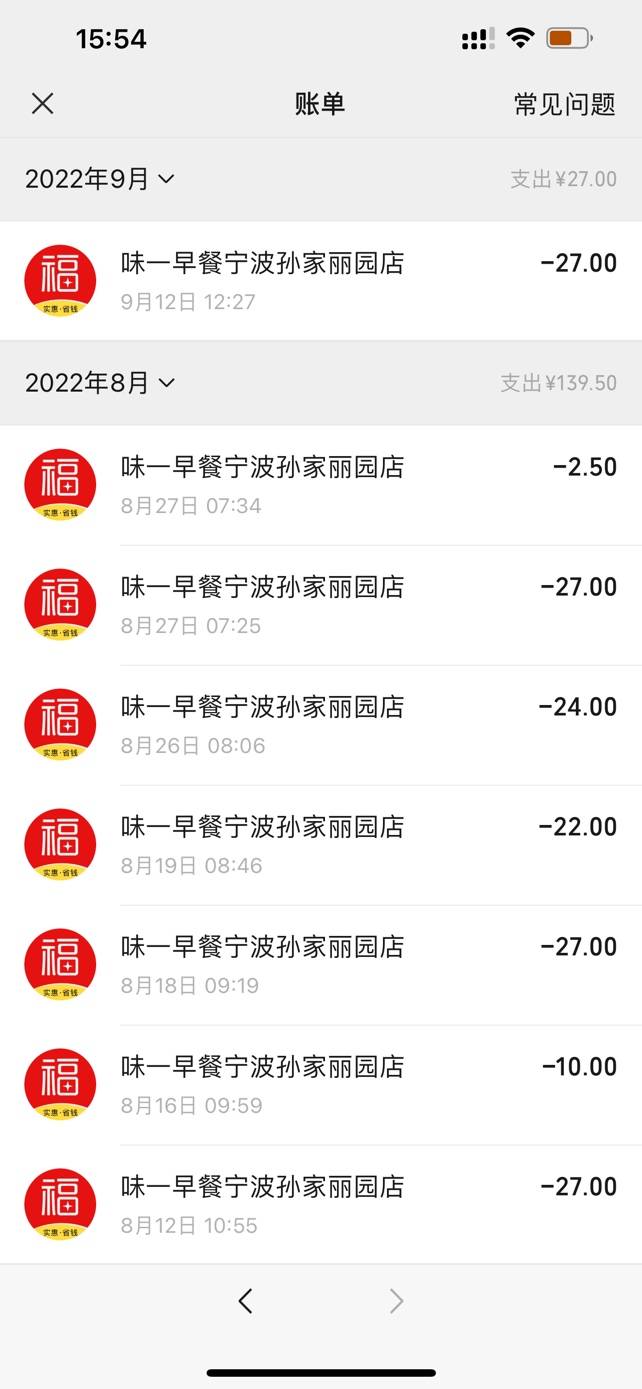Image resolution: width=642 pixels, height=1389 pixels.
Task: Open the 8月27日 07:34 transaction
Action: pos(320,485)
